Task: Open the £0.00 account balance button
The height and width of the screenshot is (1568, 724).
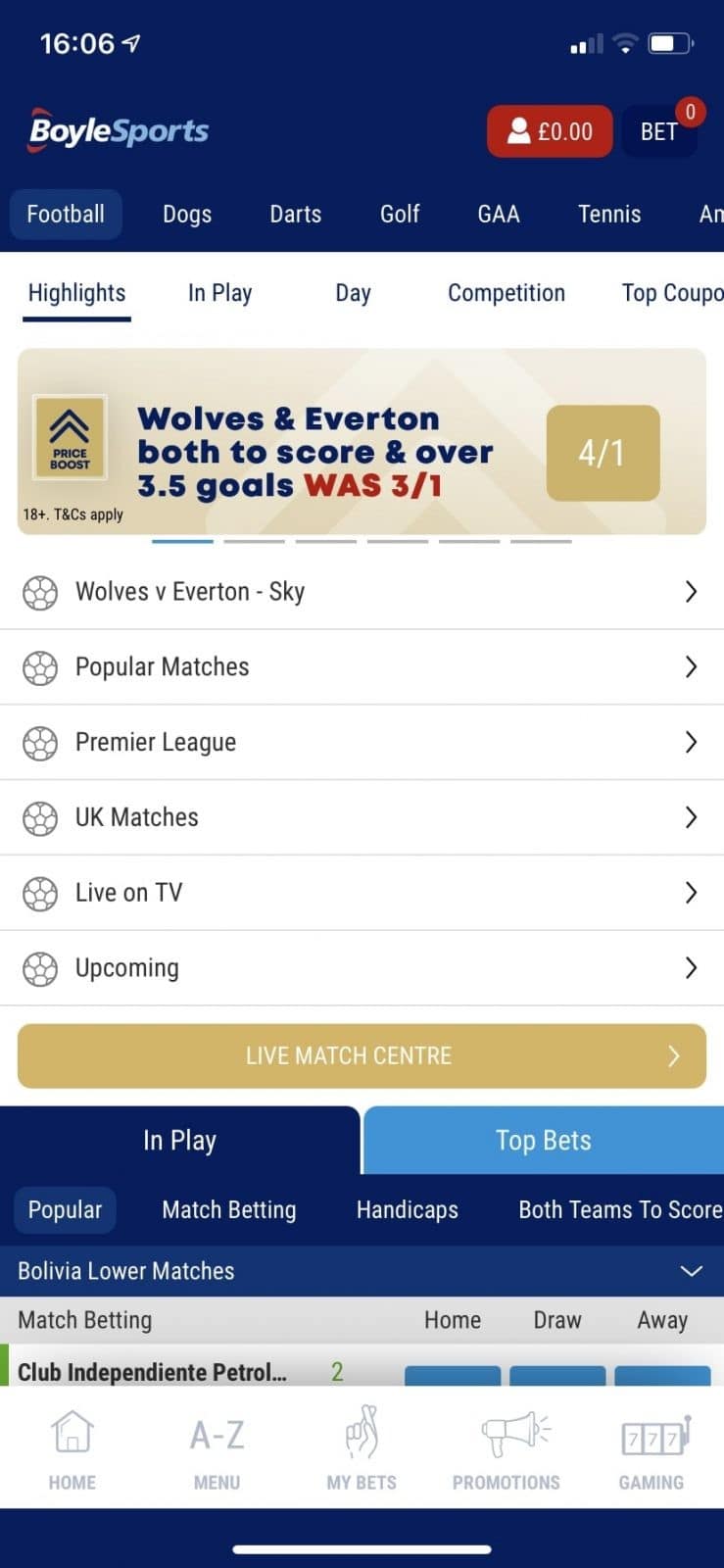Action: coord(550,131)
